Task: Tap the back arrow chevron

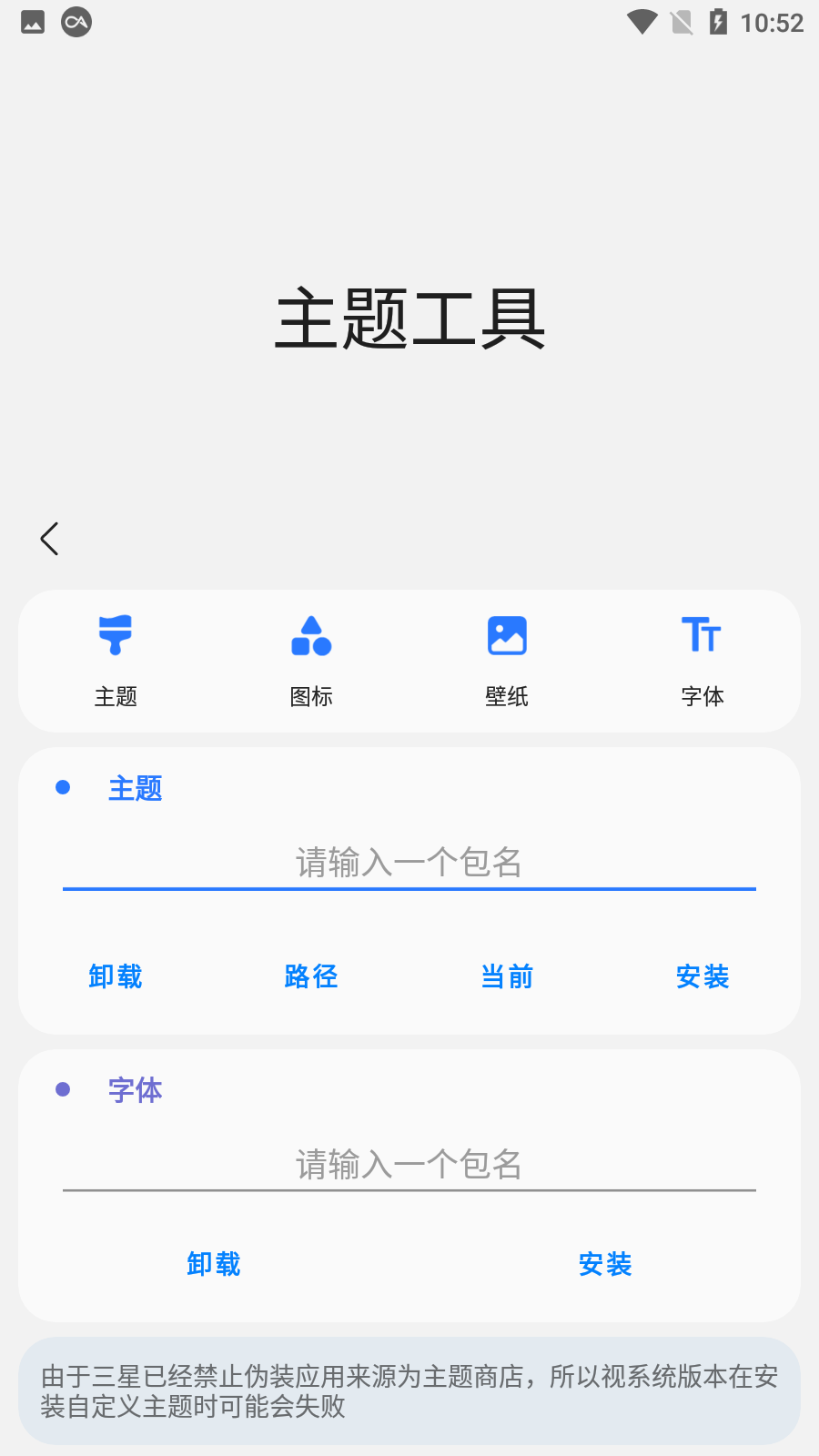Action: [x=50, y=538]
